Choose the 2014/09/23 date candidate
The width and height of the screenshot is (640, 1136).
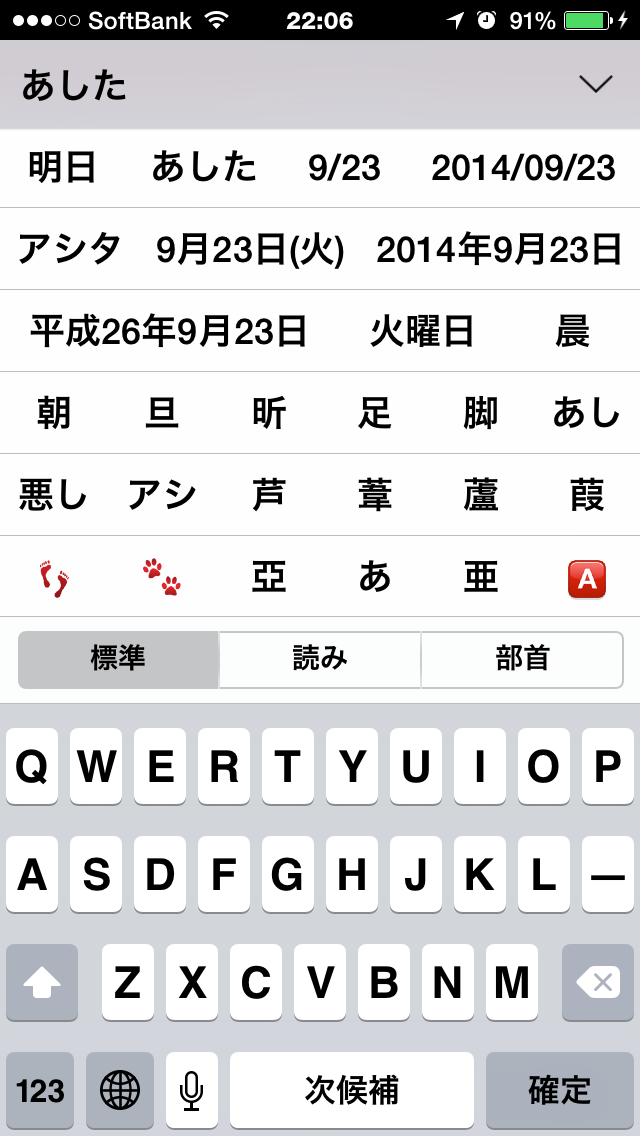point(524,168)
